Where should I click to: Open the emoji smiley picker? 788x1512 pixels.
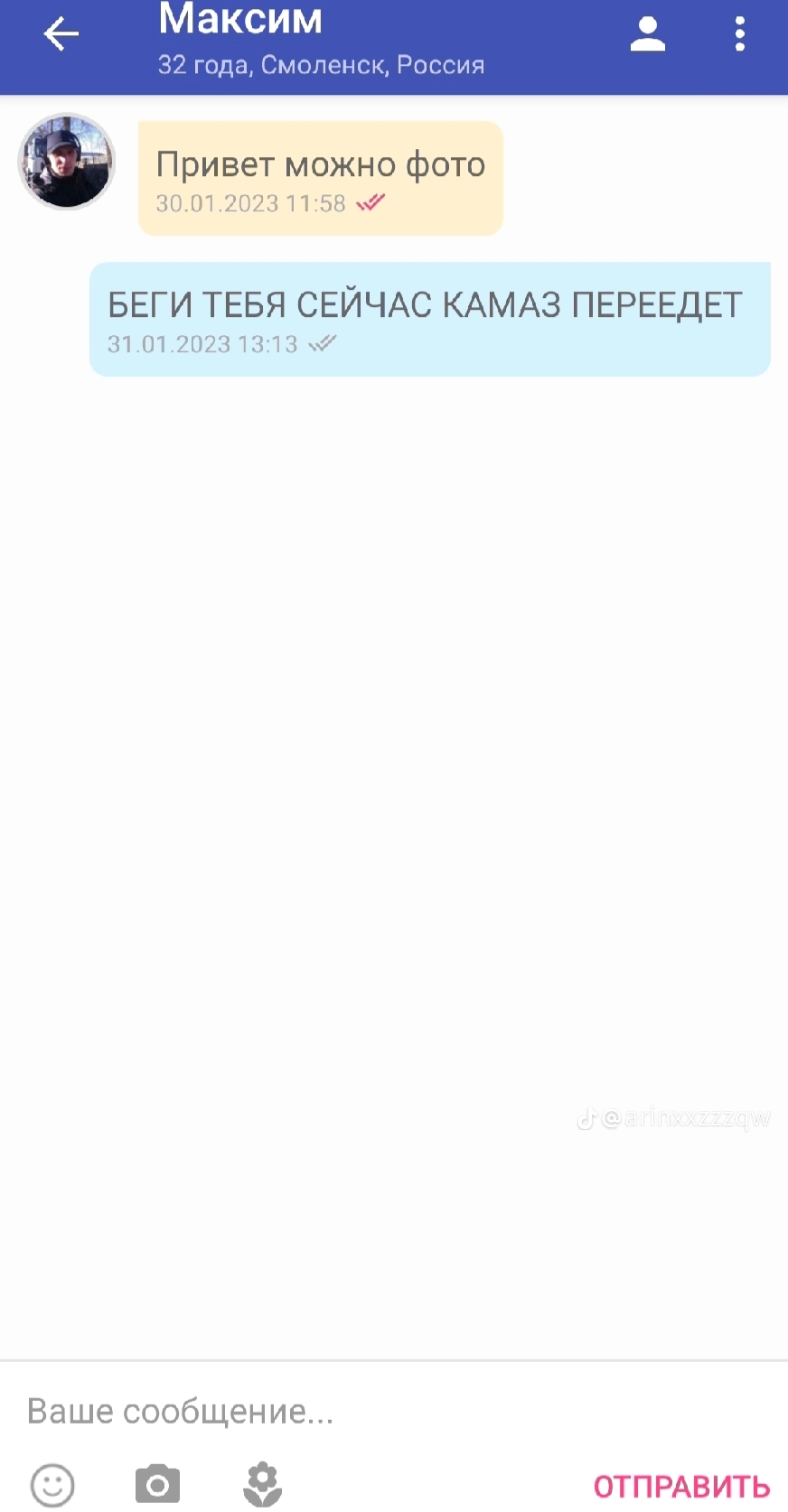coord(52,1485)
